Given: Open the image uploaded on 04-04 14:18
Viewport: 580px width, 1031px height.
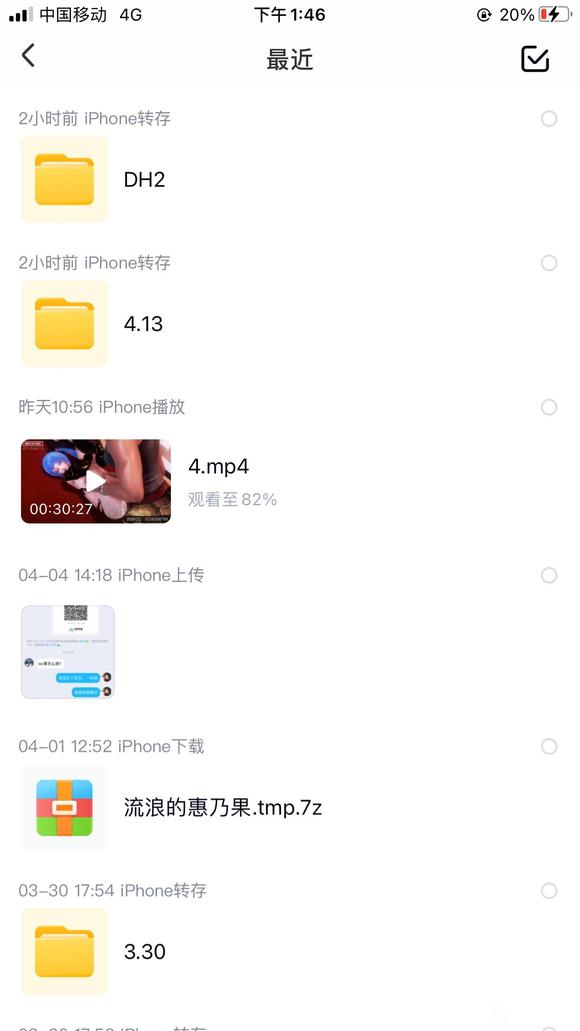Looking at the screenshot, I should [x=68, y=652].
